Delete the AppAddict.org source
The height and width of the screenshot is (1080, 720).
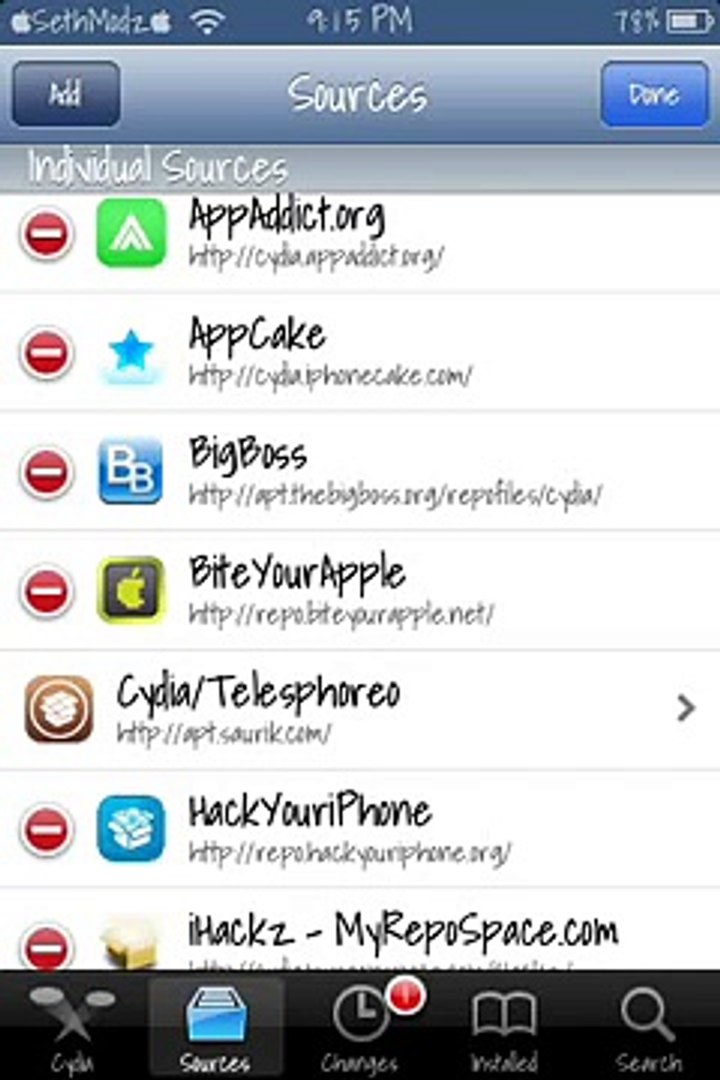click(x=46, y=235)
